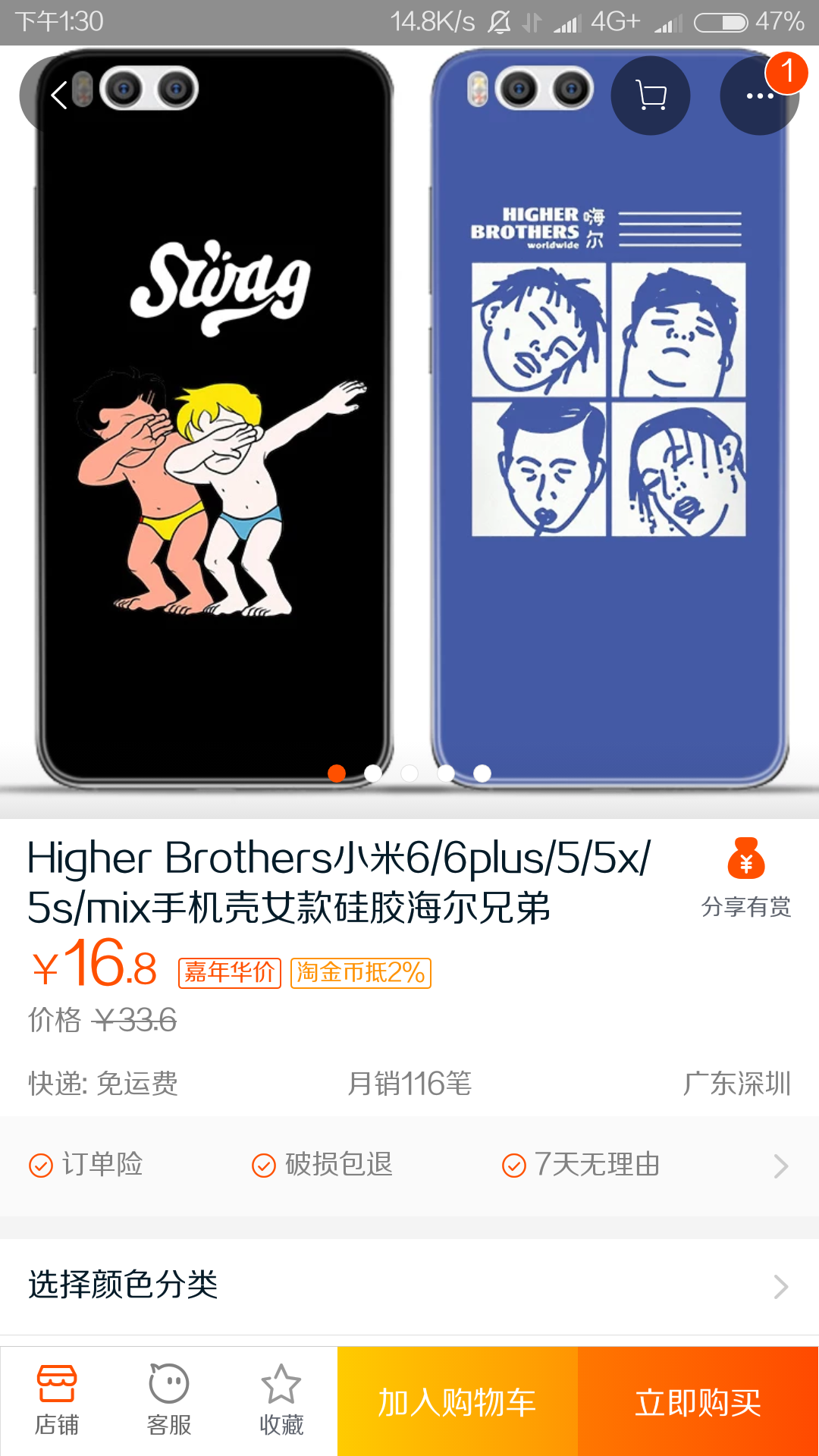Go back using the top-left arrow
Screen dimensions: 819x1456
[58, 96]
